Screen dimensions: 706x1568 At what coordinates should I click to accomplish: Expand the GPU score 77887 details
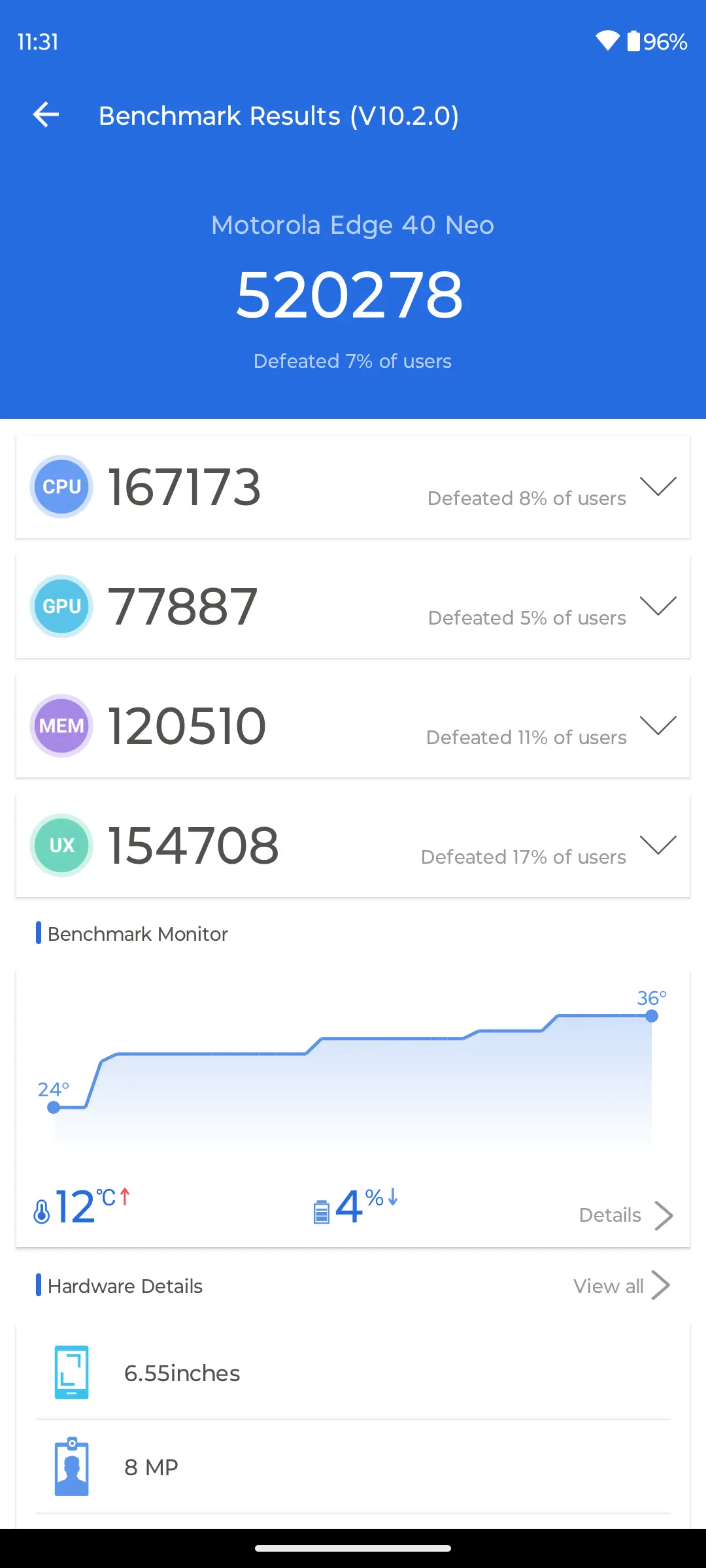[658, 606]
